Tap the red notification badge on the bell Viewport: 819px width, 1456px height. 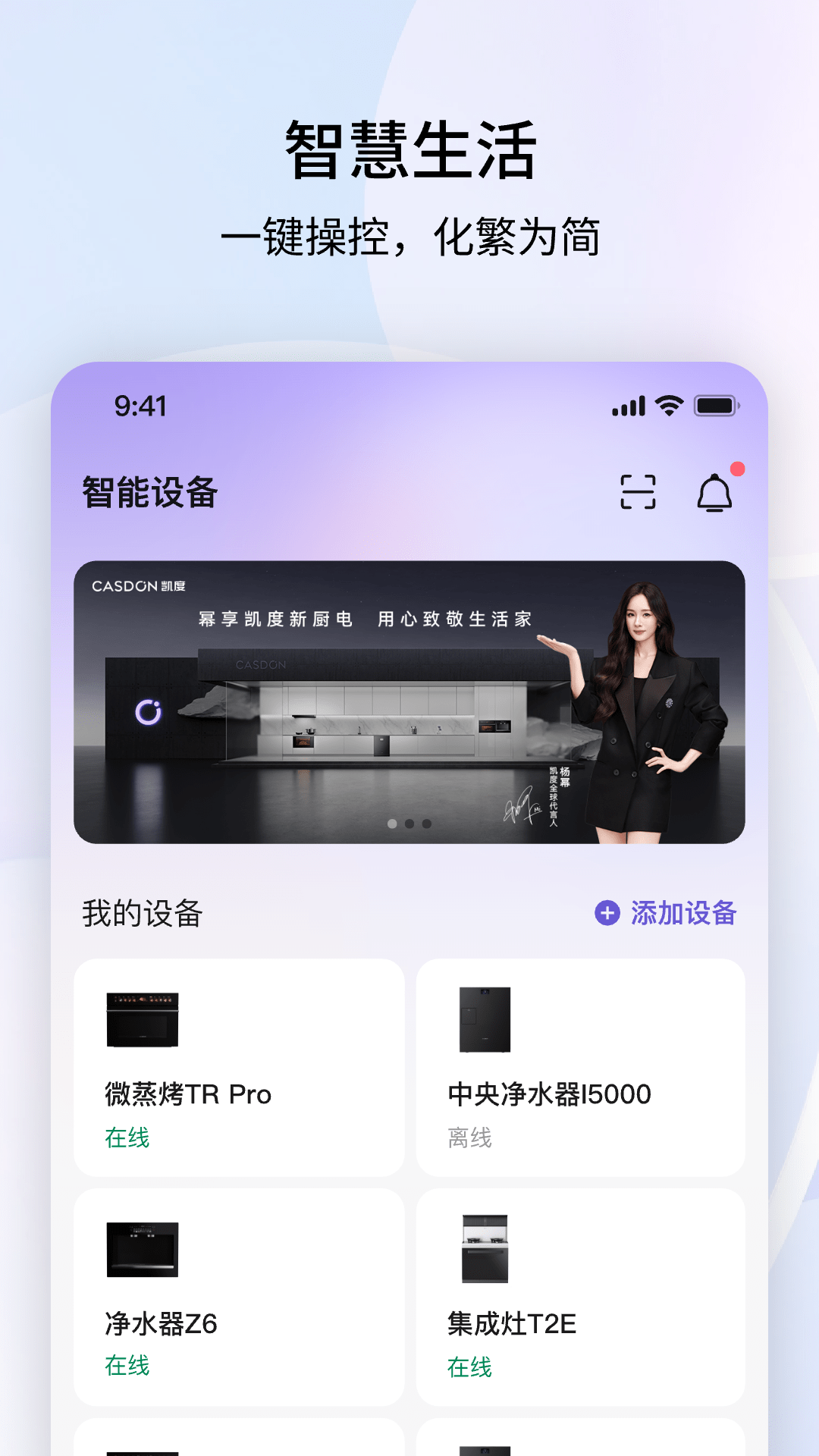coord(736,470)
